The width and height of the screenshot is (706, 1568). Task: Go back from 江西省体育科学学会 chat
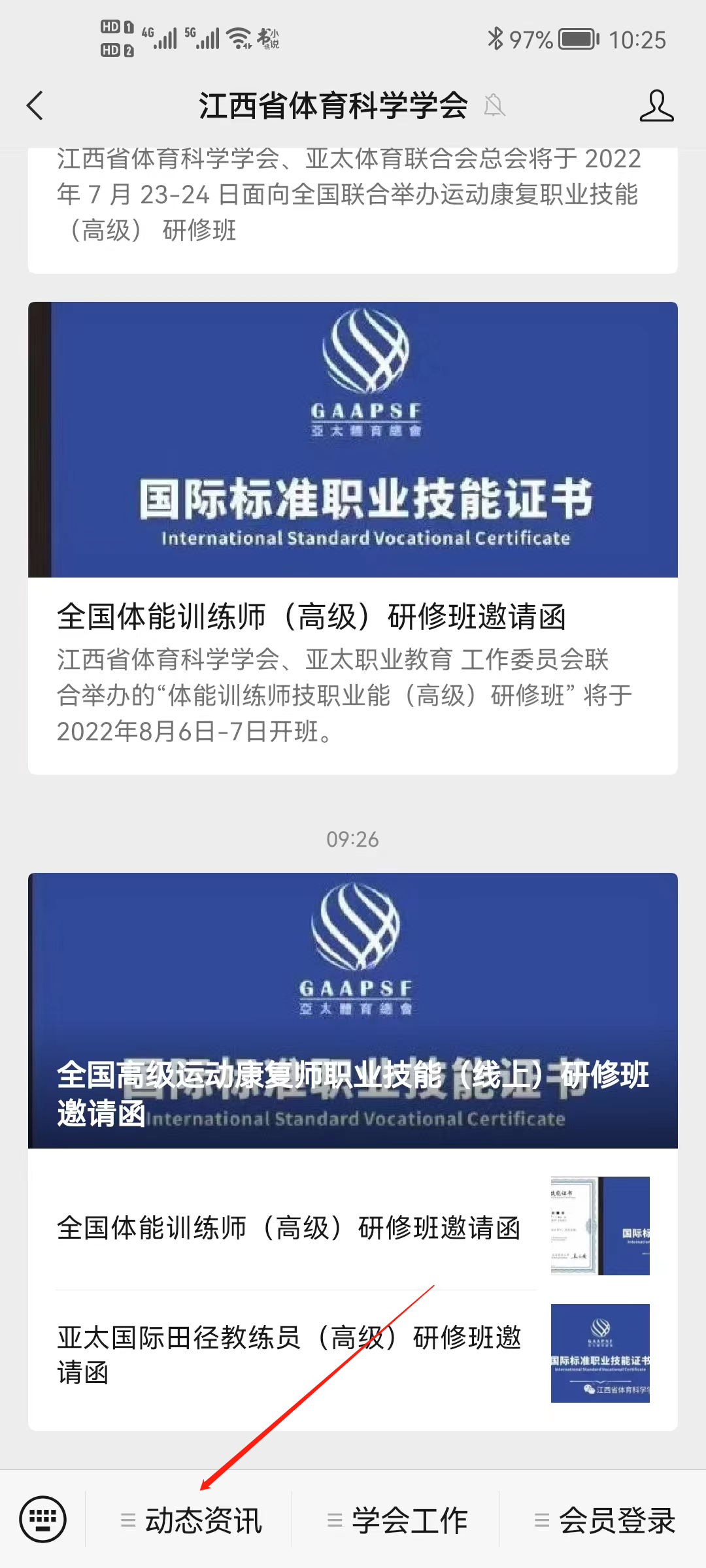click(35, 106)
